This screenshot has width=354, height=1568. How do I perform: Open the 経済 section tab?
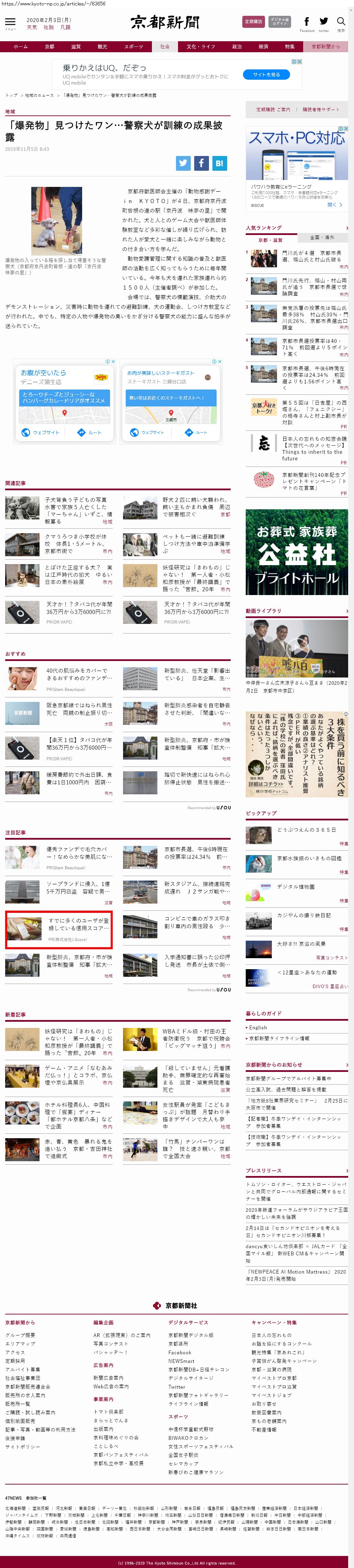click(x=263, y=47)
